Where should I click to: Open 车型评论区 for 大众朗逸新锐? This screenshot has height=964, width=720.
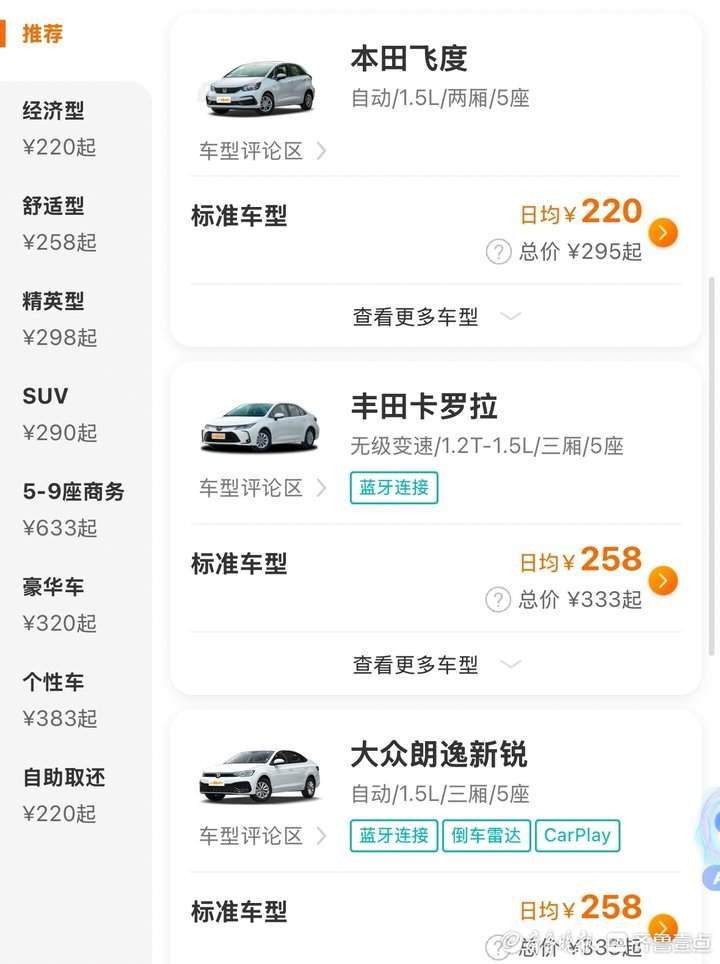(247, 836)
